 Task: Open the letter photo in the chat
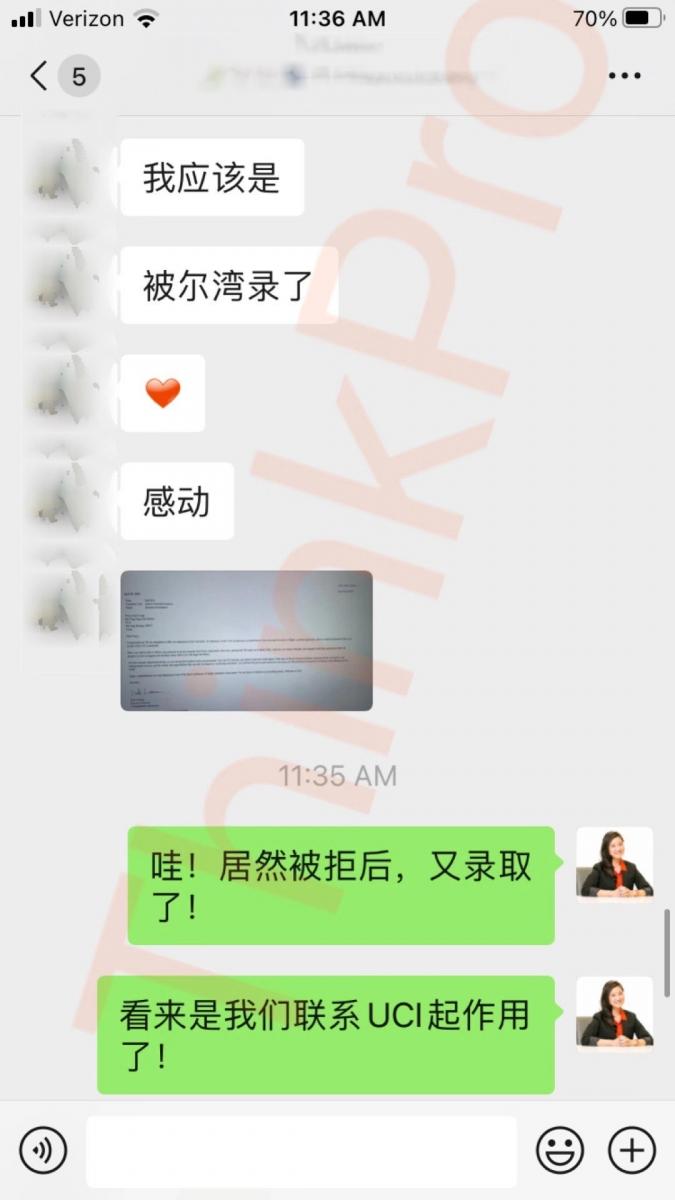click(246, 640)
